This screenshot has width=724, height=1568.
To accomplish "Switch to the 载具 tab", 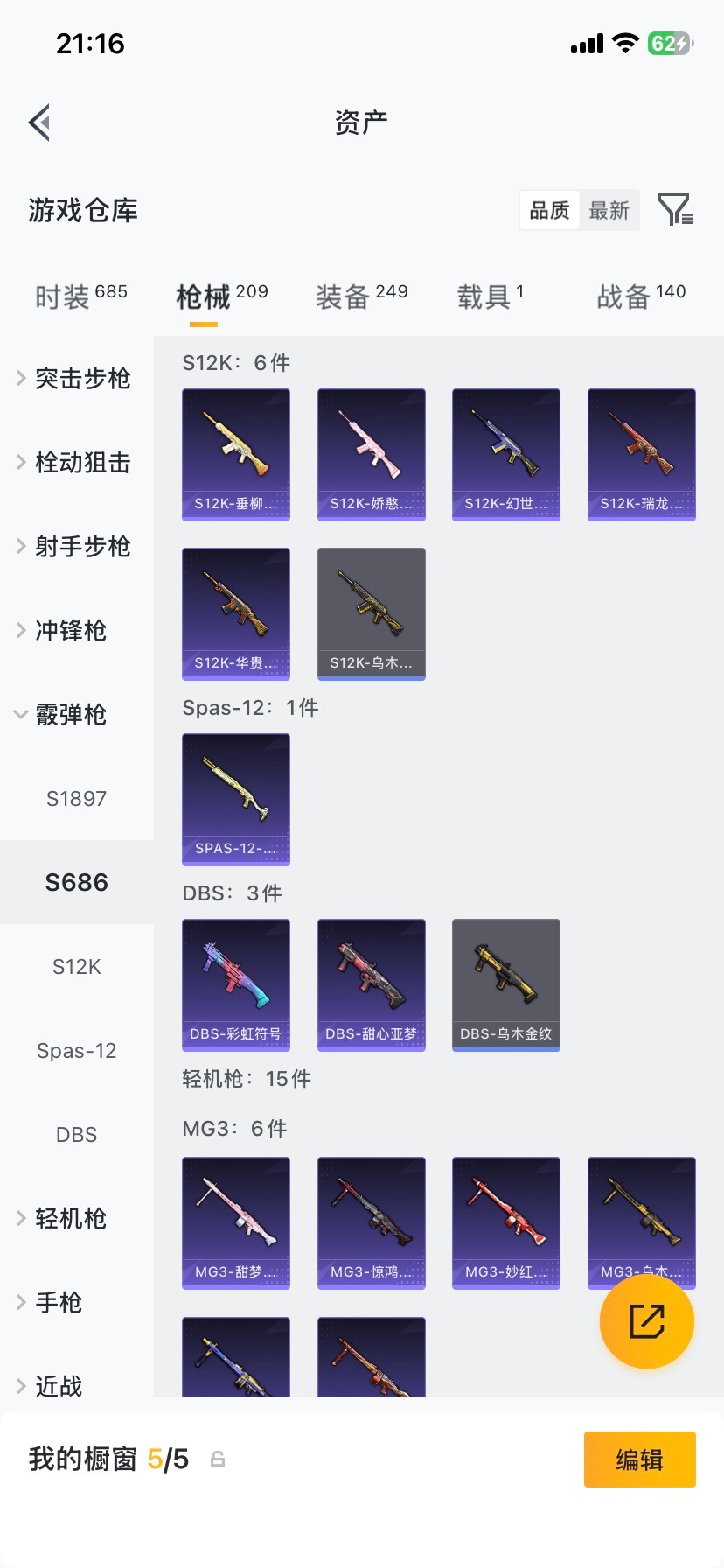I will tap(490, 297).
